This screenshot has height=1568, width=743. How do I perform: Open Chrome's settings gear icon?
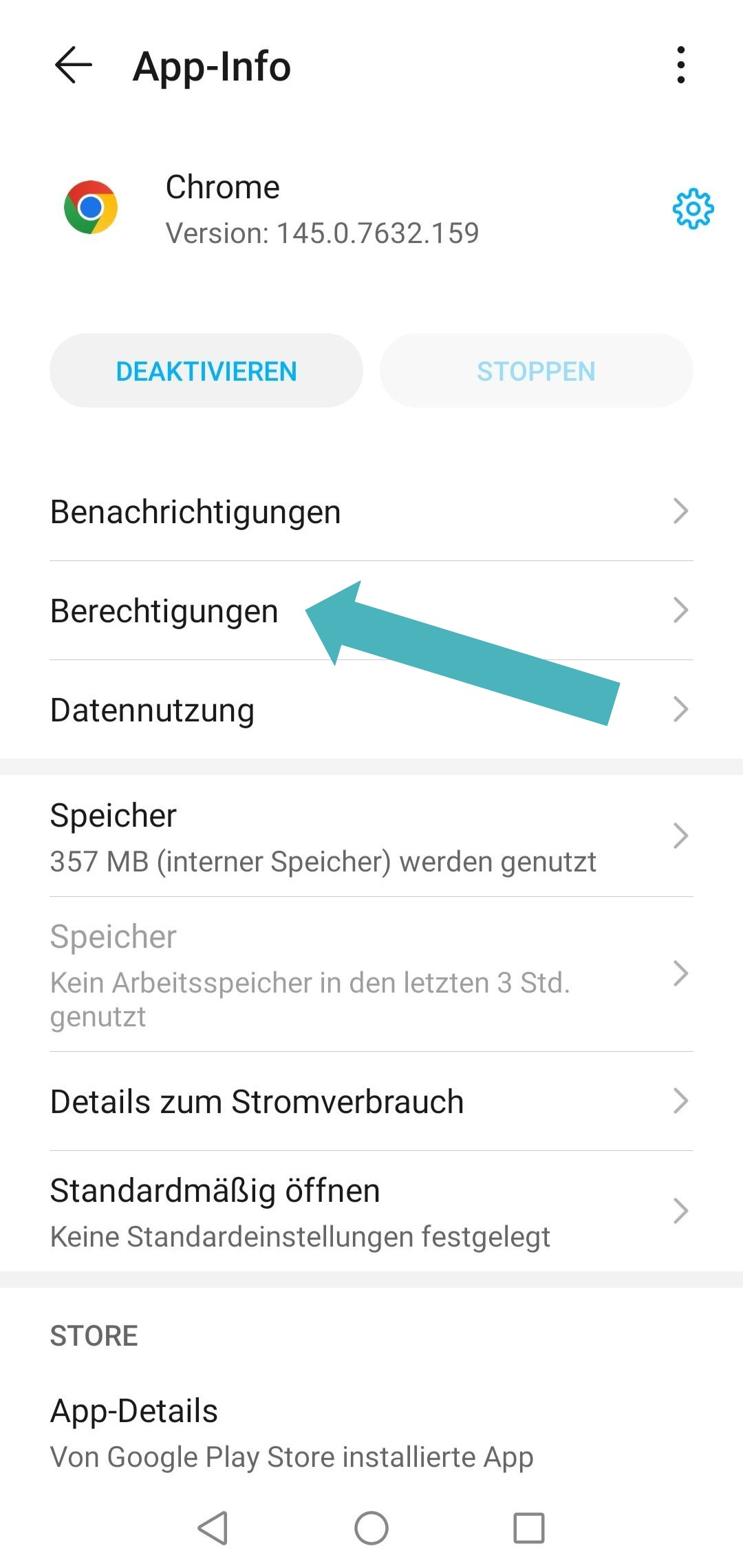[692, 209]
